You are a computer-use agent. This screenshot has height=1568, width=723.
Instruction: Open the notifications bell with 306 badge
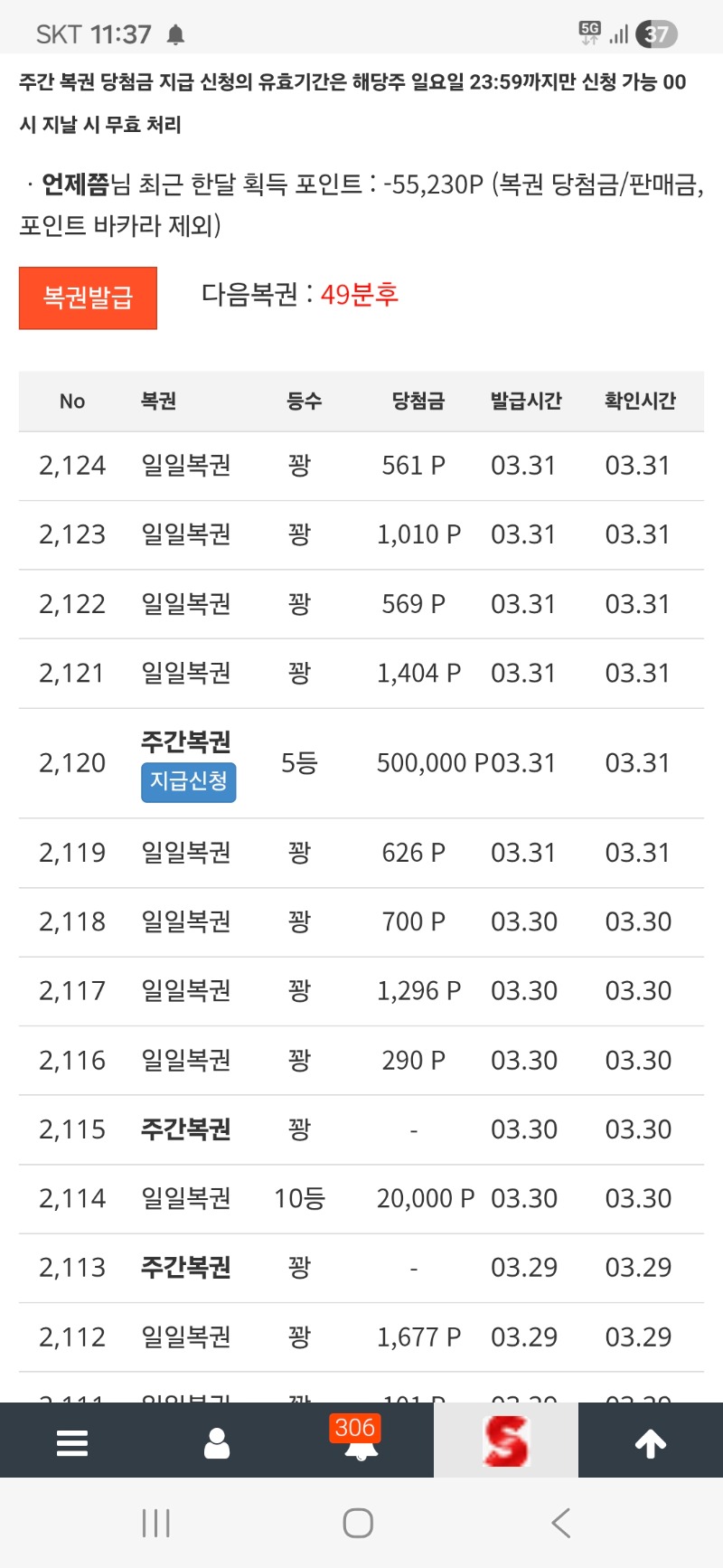click(x=361, y=1441)
